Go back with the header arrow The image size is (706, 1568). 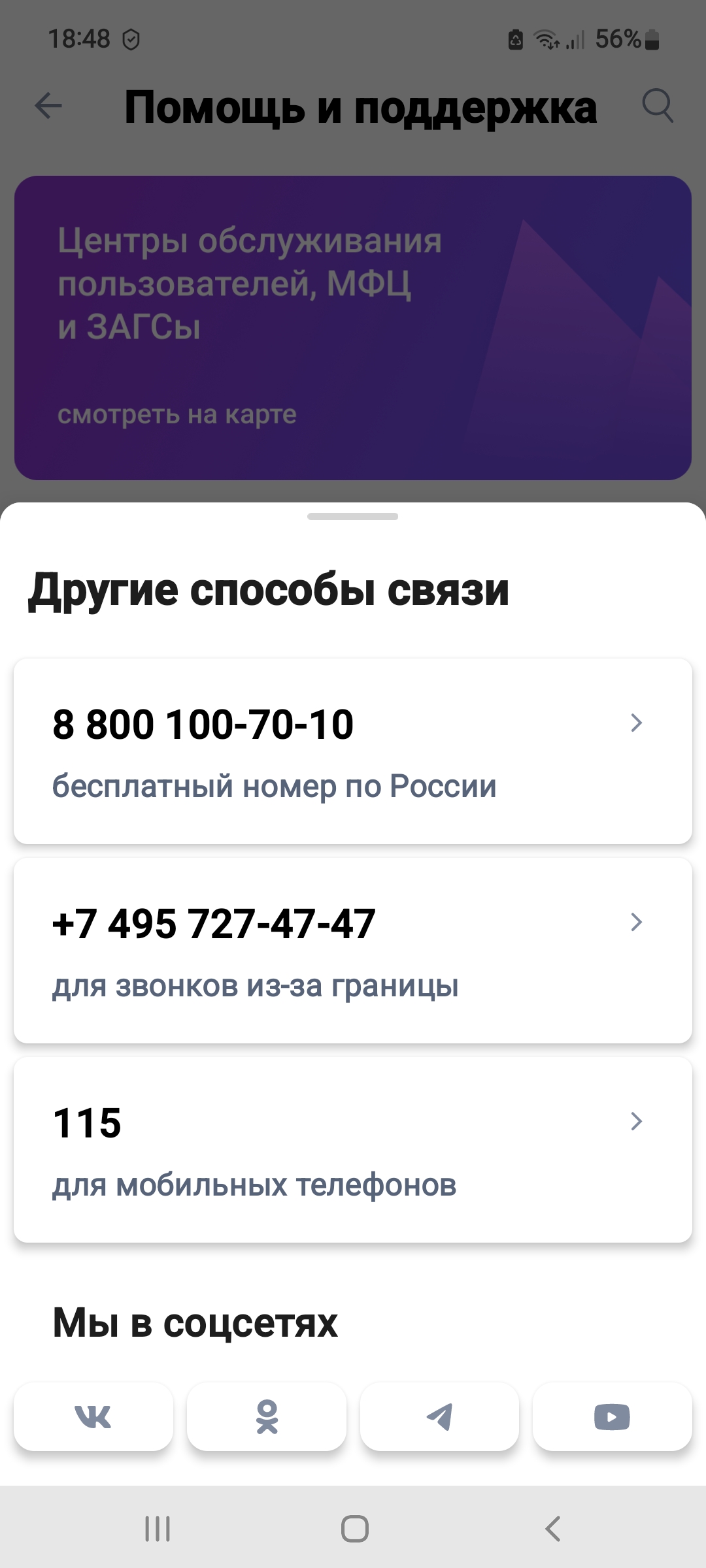[48, 106]
